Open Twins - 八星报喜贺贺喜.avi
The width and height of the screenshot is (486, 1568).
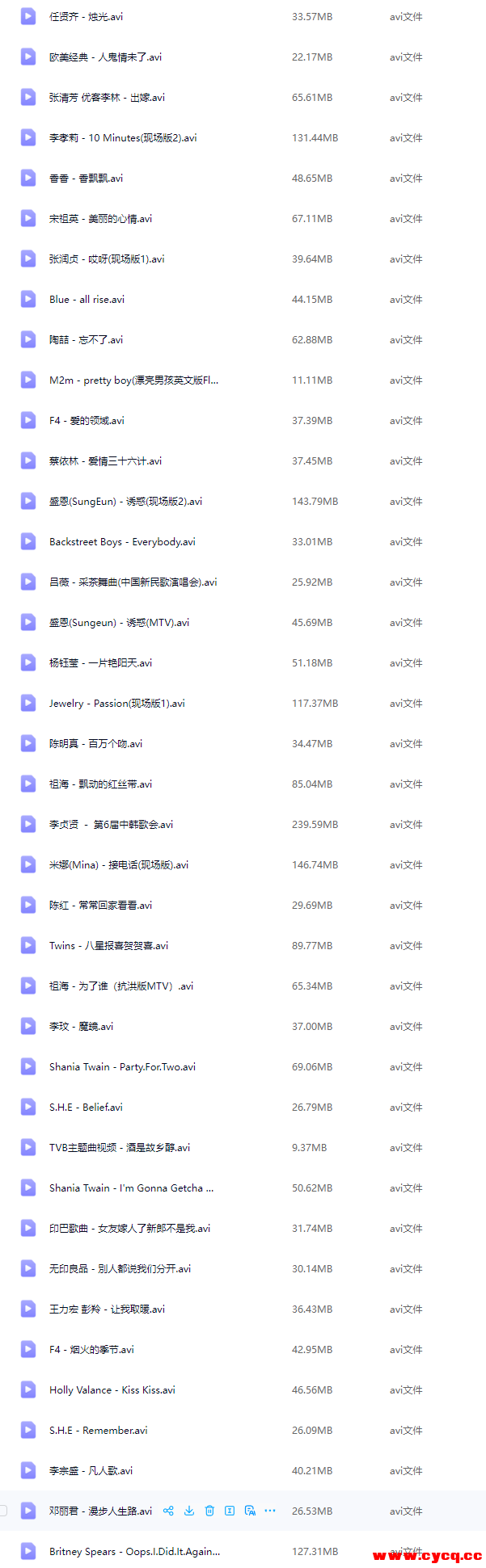click(x=108, y=946)
